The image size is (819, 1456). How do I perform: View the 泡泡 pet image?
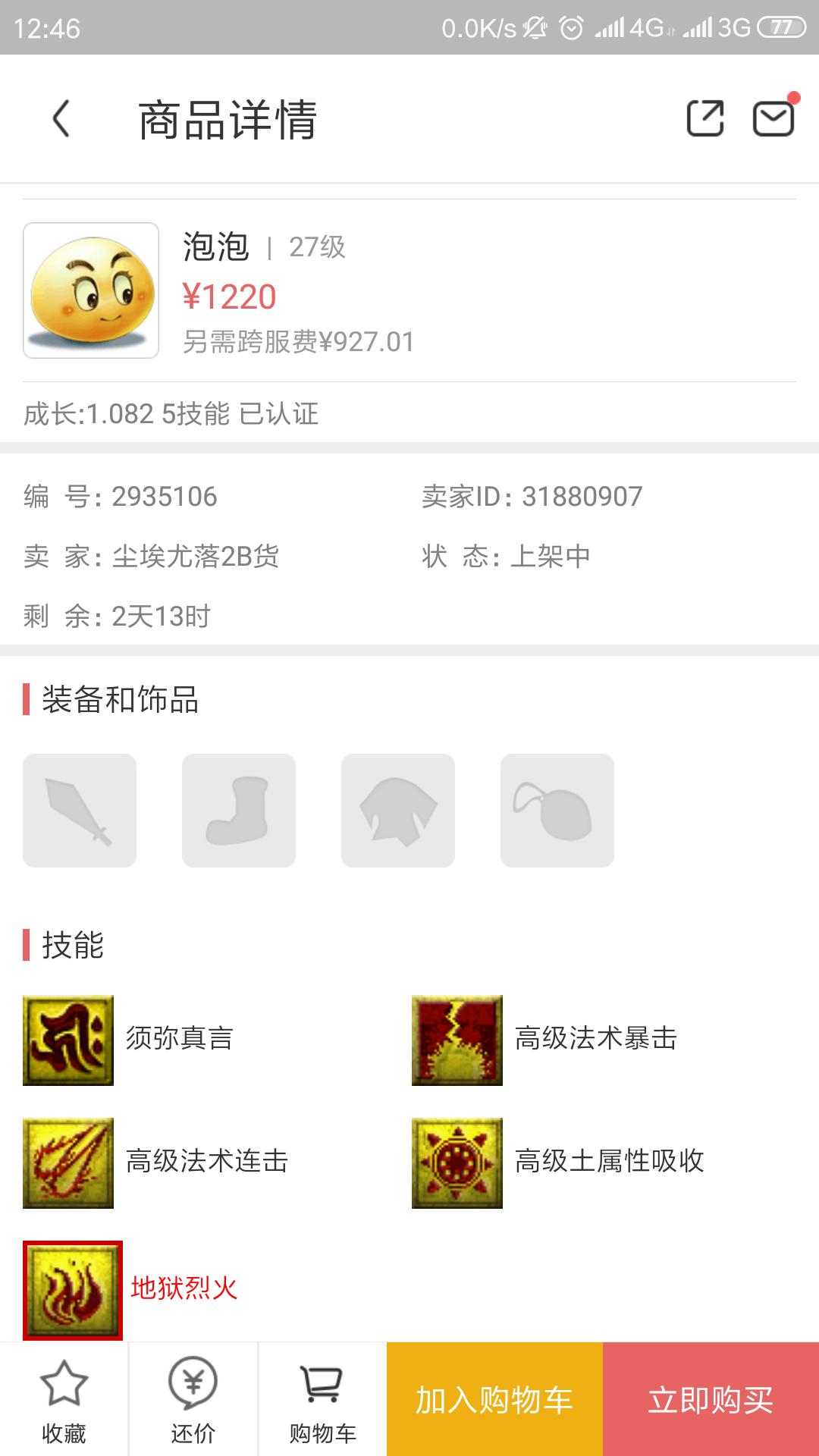tap(91, 290)
